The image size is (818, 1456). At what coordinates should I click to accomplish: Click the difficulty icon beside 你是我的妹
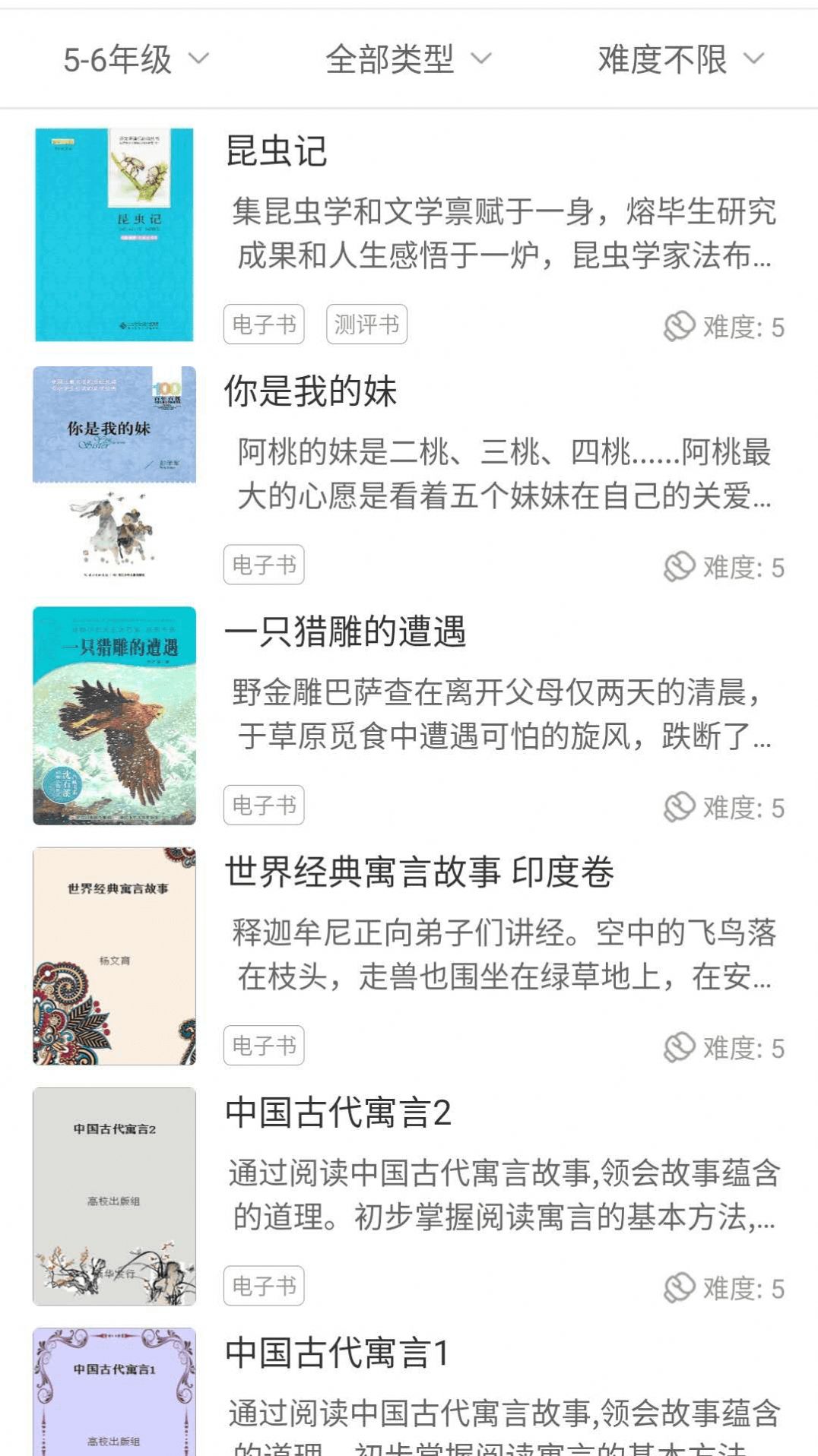[679, 565]
